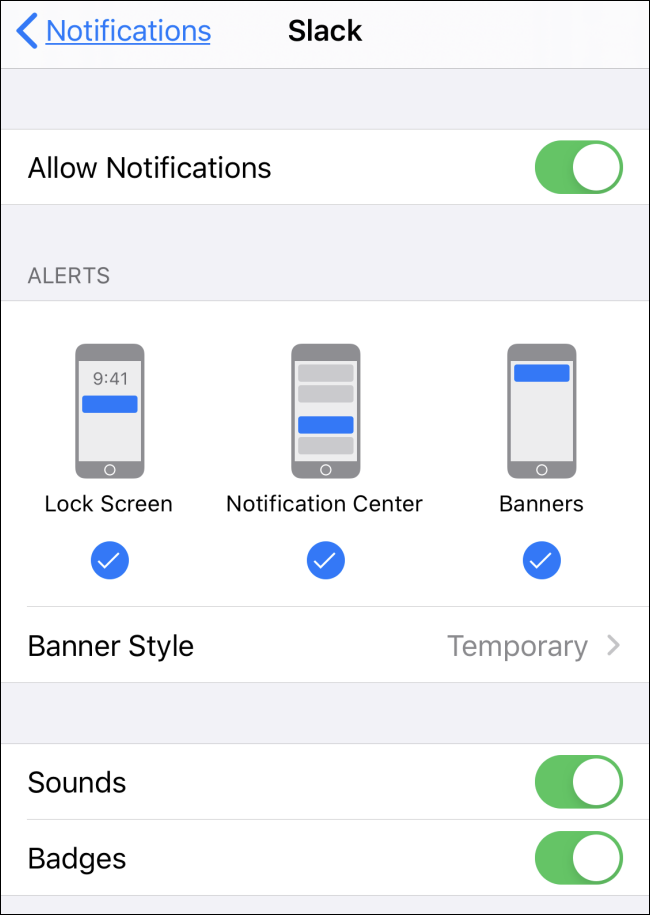Go back to Notifications settings
The image size is (650, 915).
(x=114, y=31)
